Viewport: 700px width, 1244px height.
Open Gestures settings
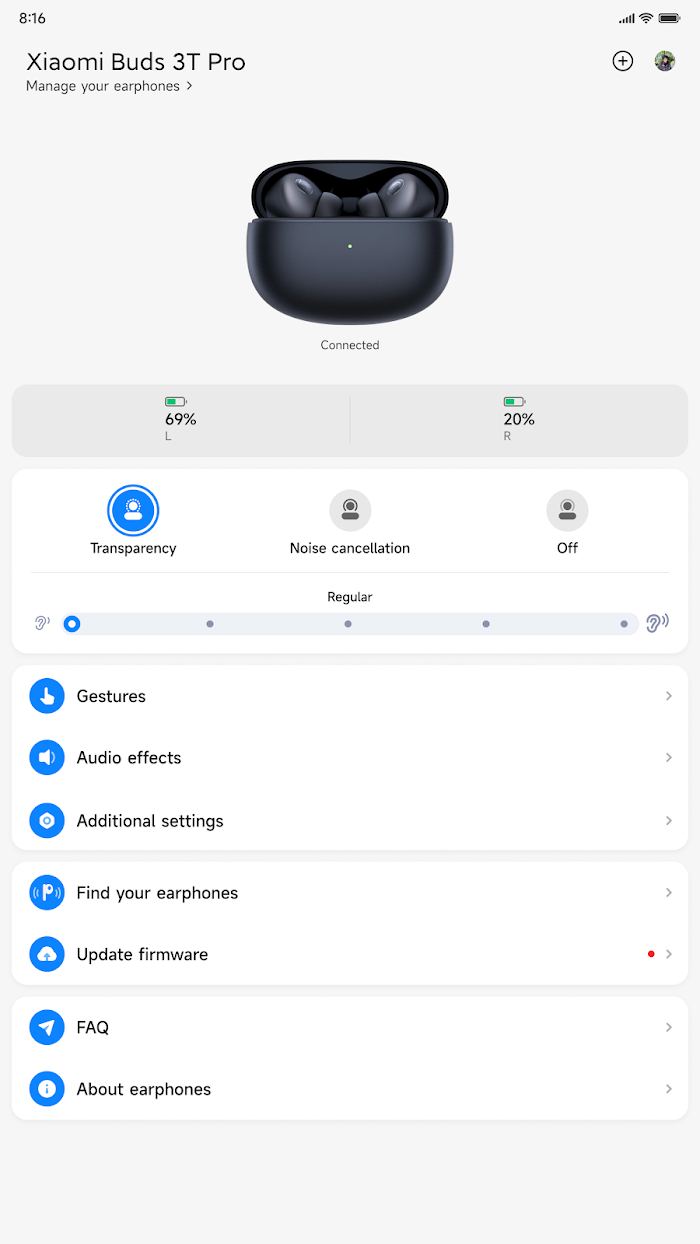pos(350,696)
